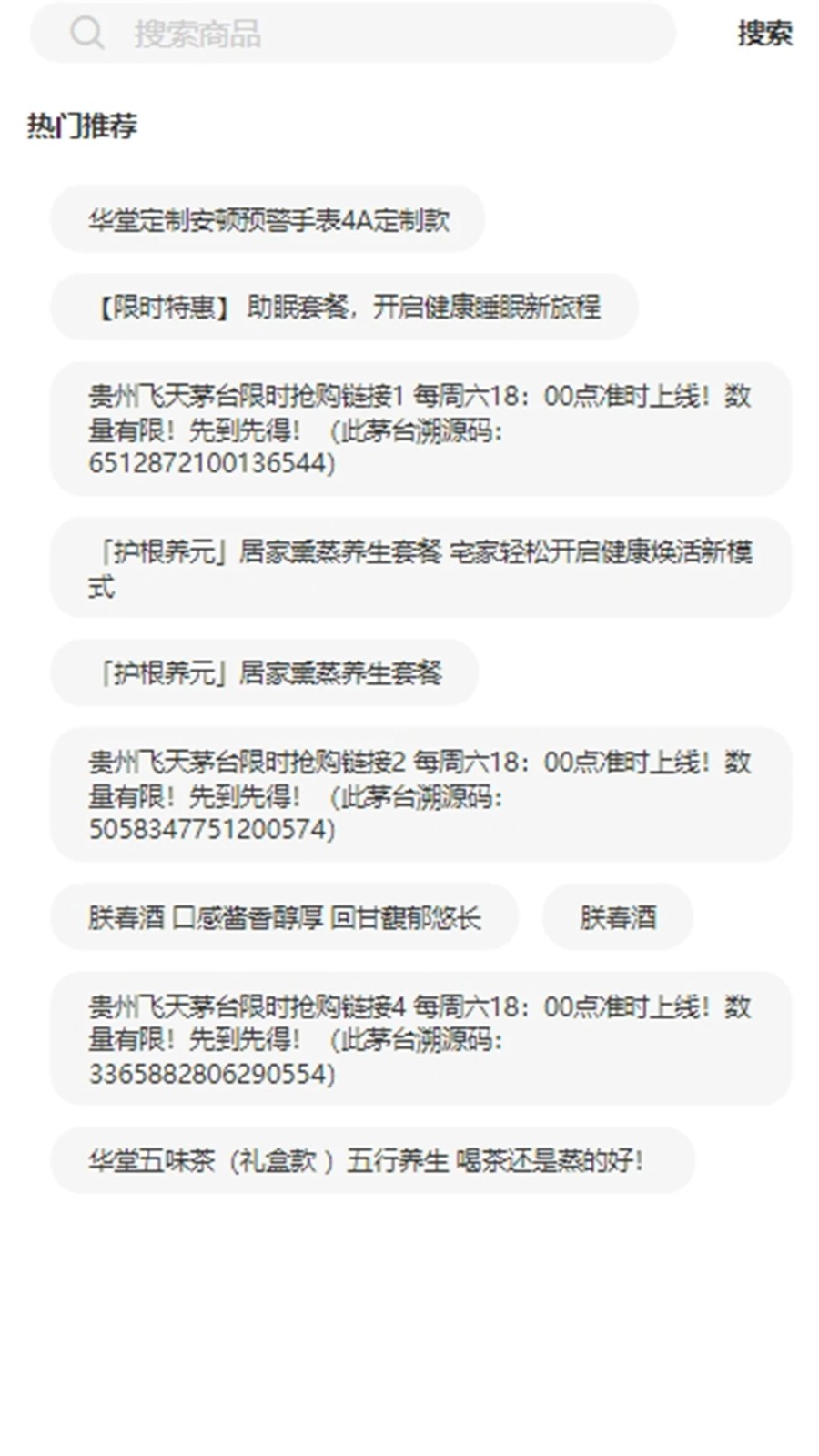Select the 贵州飞天茅台限时抢购链接1 chip
Screen dimensions: 819x1456
click(x=420, y=430)
